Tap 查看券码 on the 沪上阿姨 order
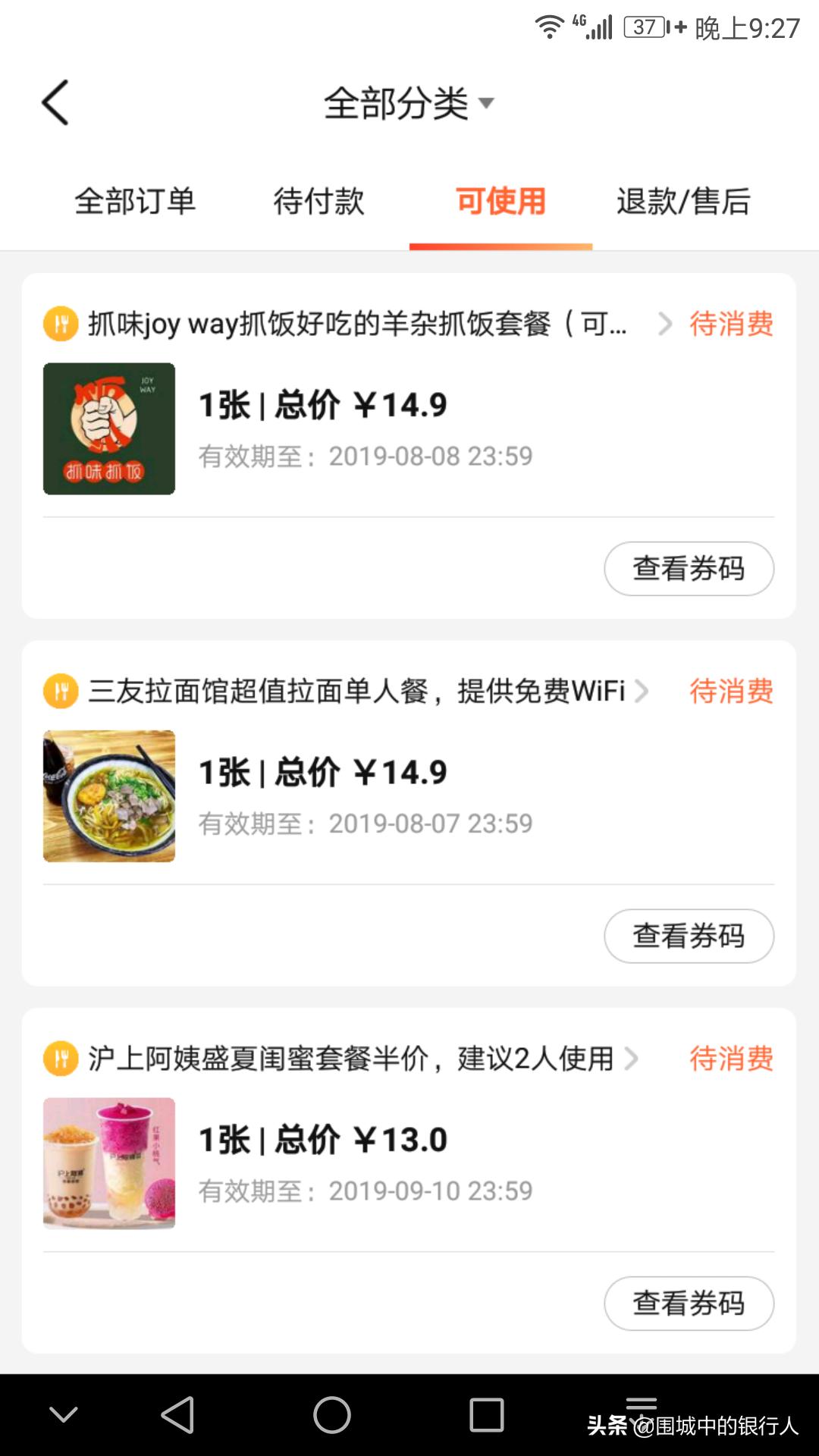Viewport: 819px width, 1456px height. coord(689,1304)
